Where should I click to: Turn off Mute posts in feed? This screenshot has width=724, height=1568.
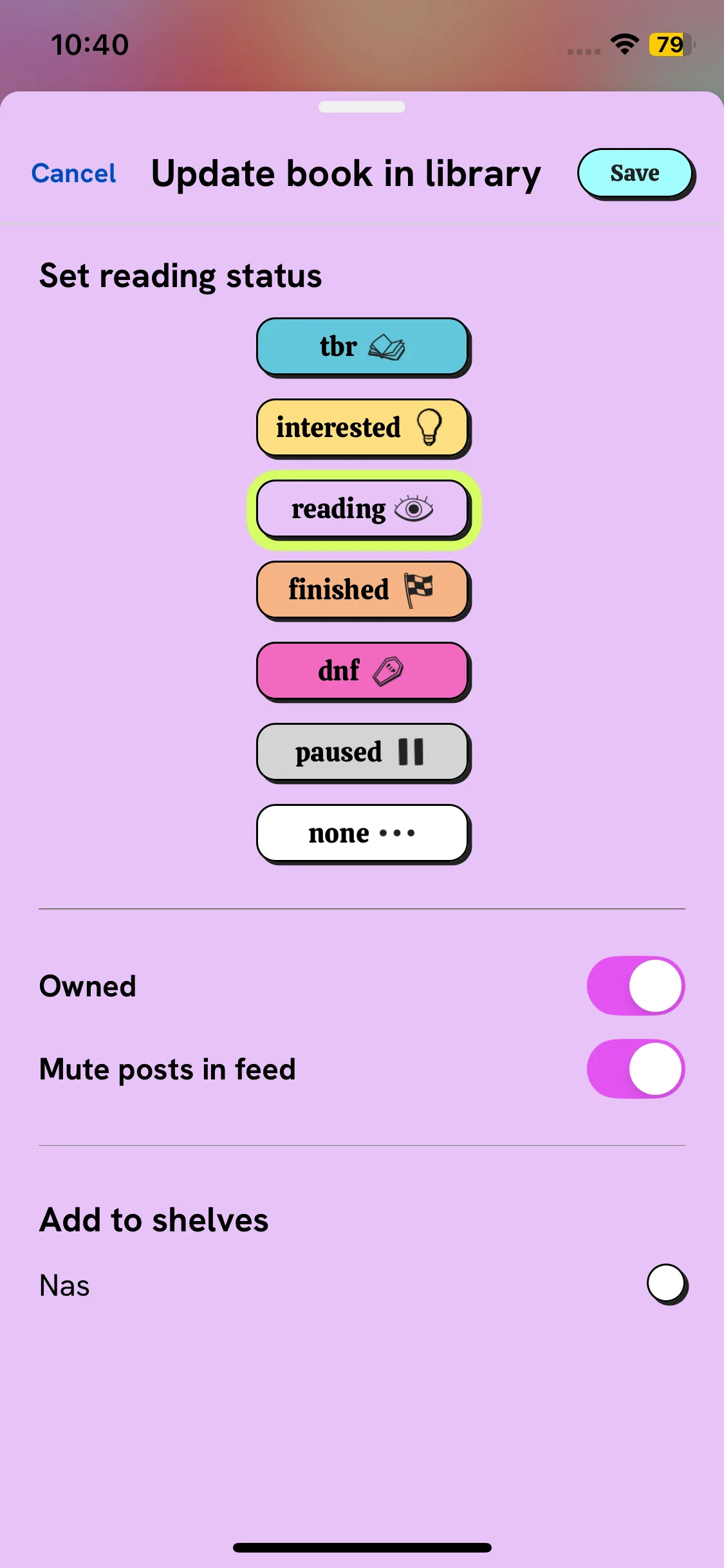point(635,1069)
